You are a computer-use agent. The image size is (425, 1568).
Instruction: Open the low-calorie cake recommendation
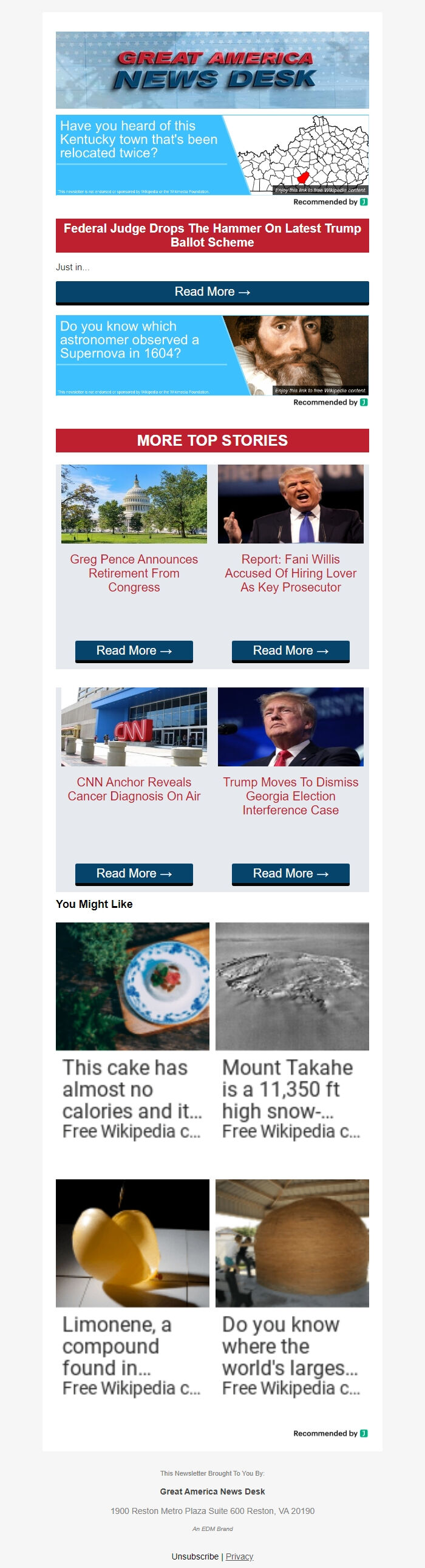pos(132,1089)
